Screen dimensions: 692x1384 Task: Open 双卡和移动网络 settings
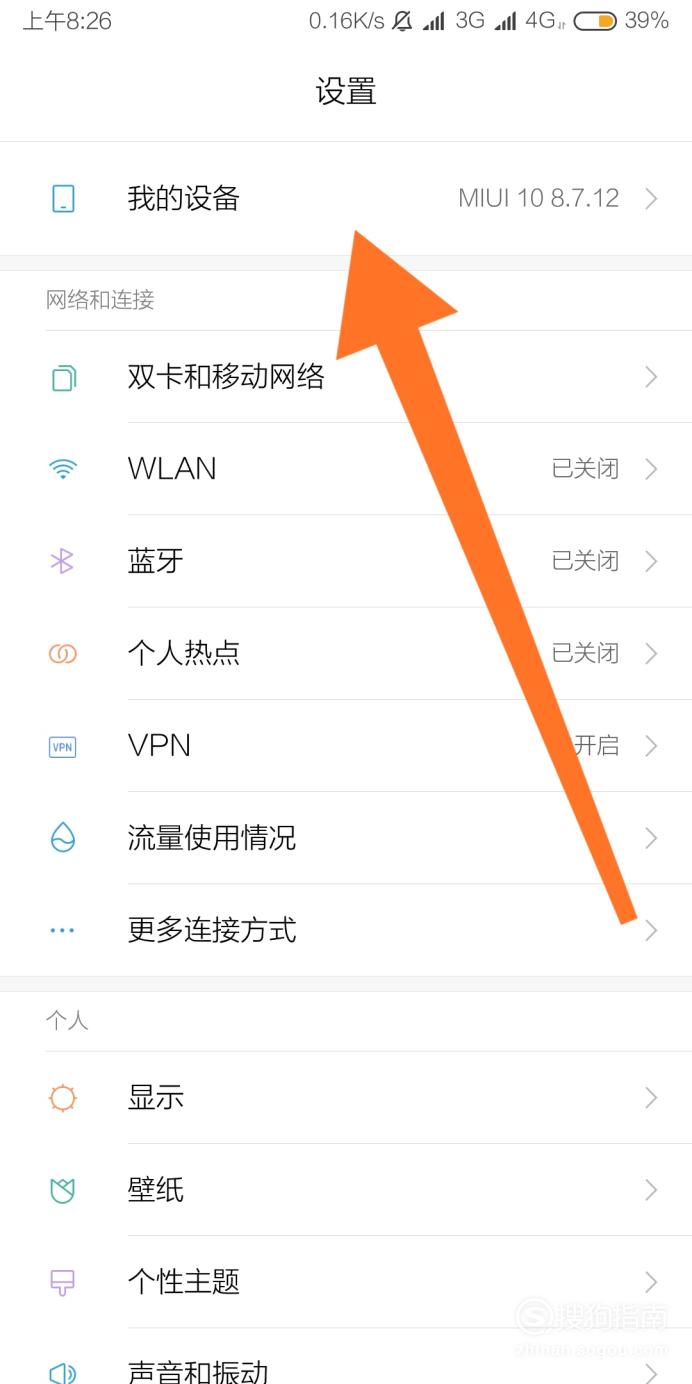tap(346, 377)
